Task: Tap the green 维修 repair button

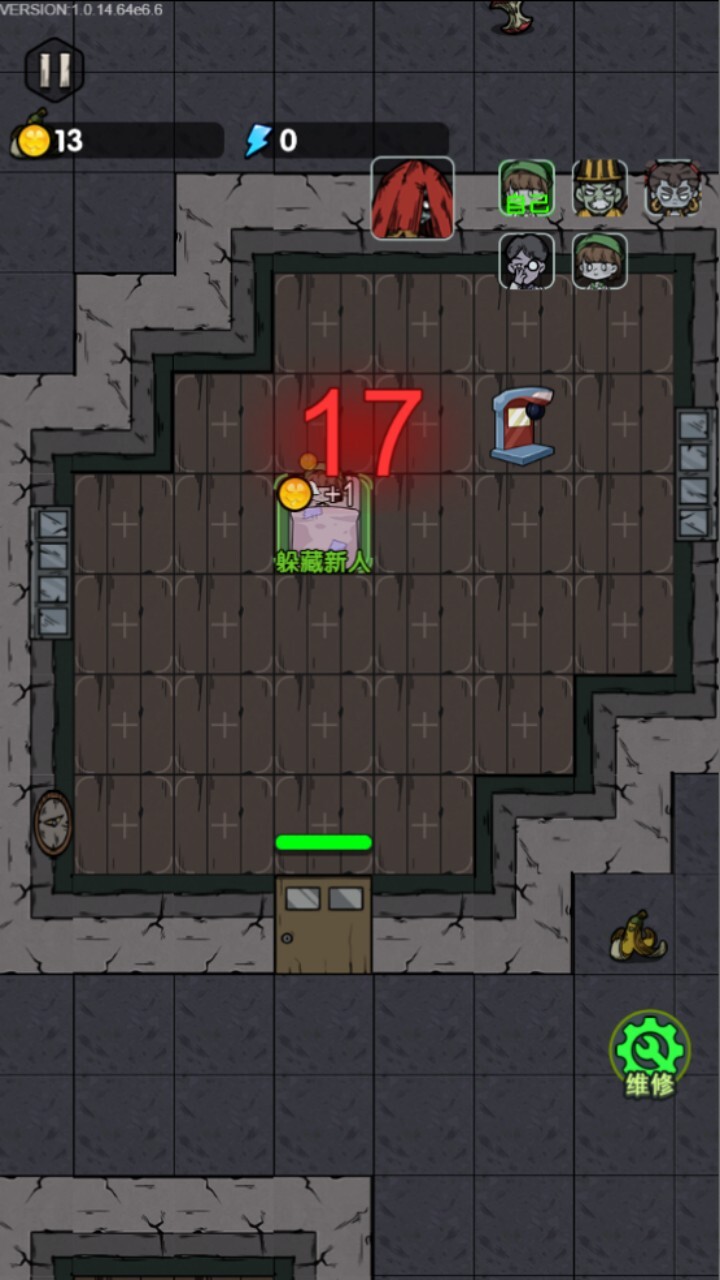Action: (650, 1055)
